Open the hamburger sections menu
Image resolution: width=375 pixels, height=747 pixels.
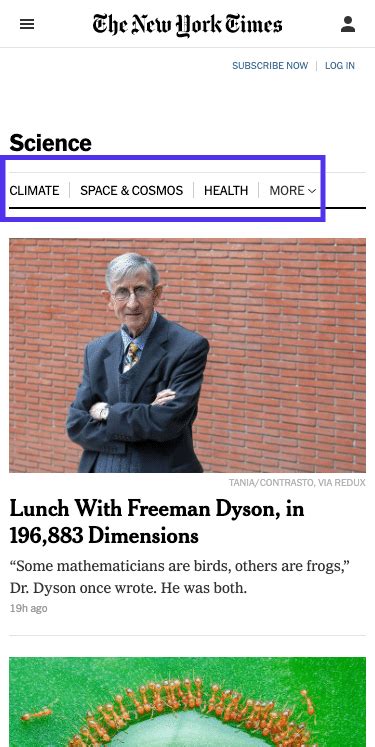pyautogui.click(x=27, y=24)
